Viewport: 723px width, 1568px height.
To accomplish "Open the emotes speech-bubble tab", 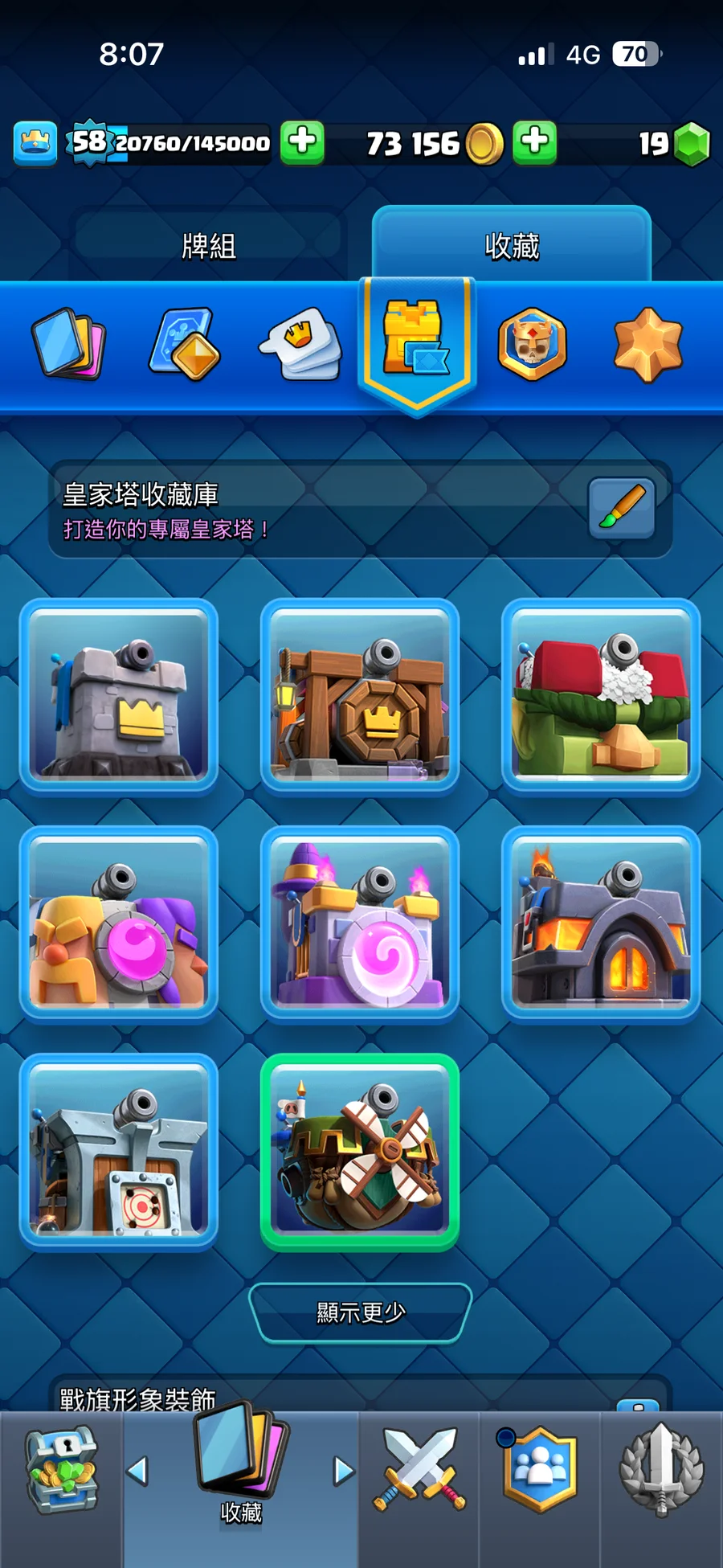I will point(300,344).
